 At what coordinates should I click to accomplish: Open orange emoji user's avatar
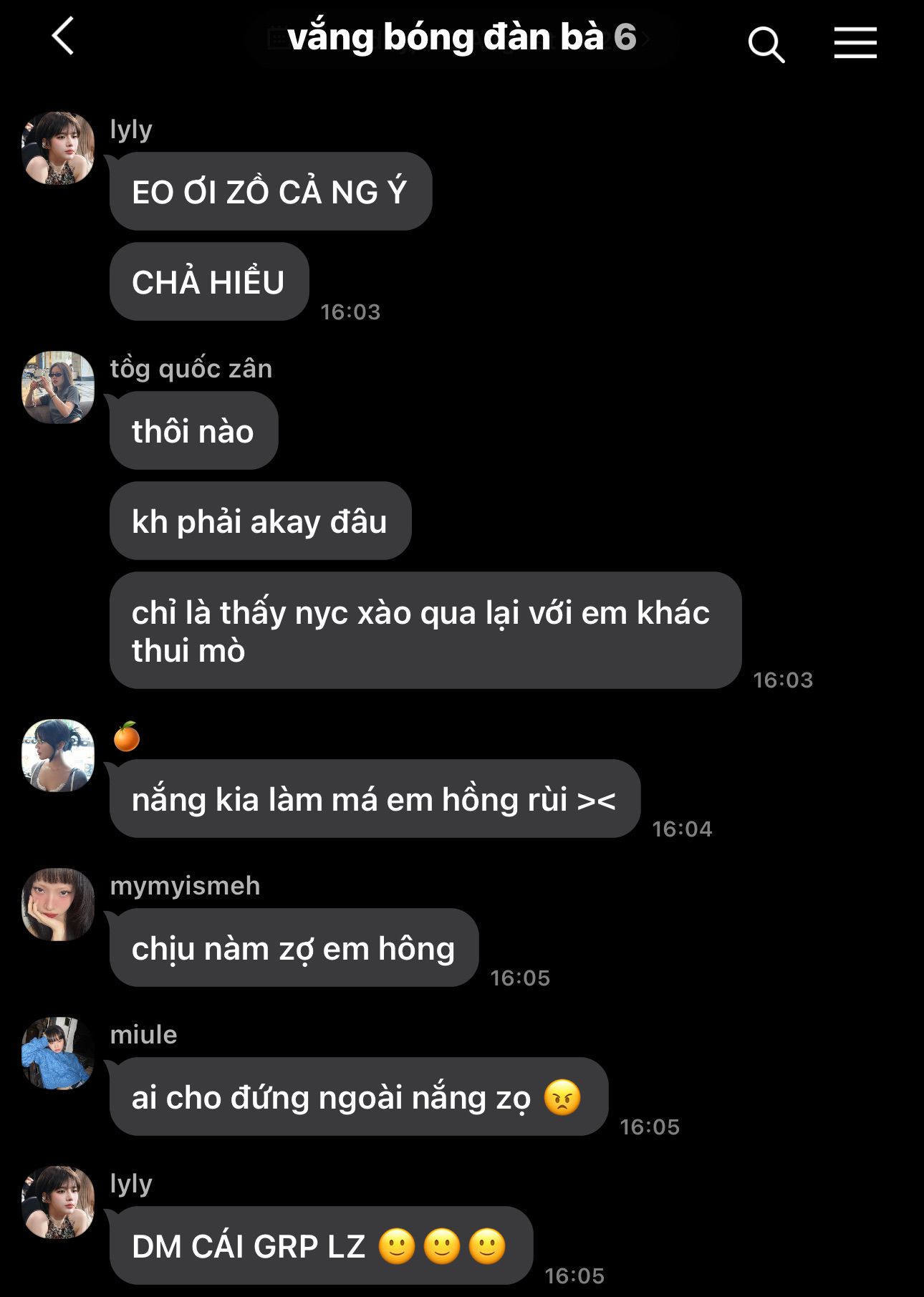point(58,756)
